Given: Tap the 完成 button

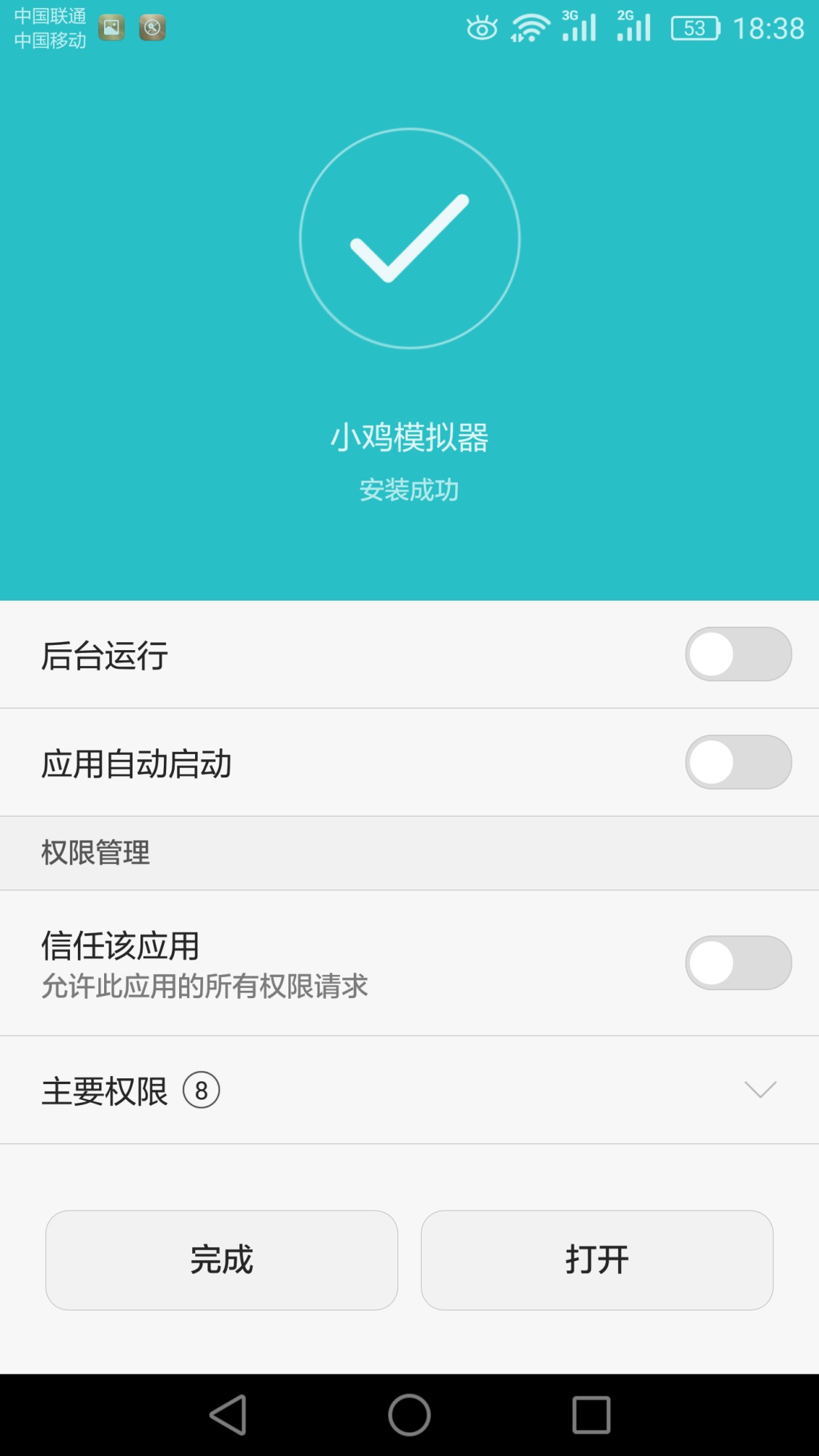Looking at the screenshot, I should [x=221, y=1260].
